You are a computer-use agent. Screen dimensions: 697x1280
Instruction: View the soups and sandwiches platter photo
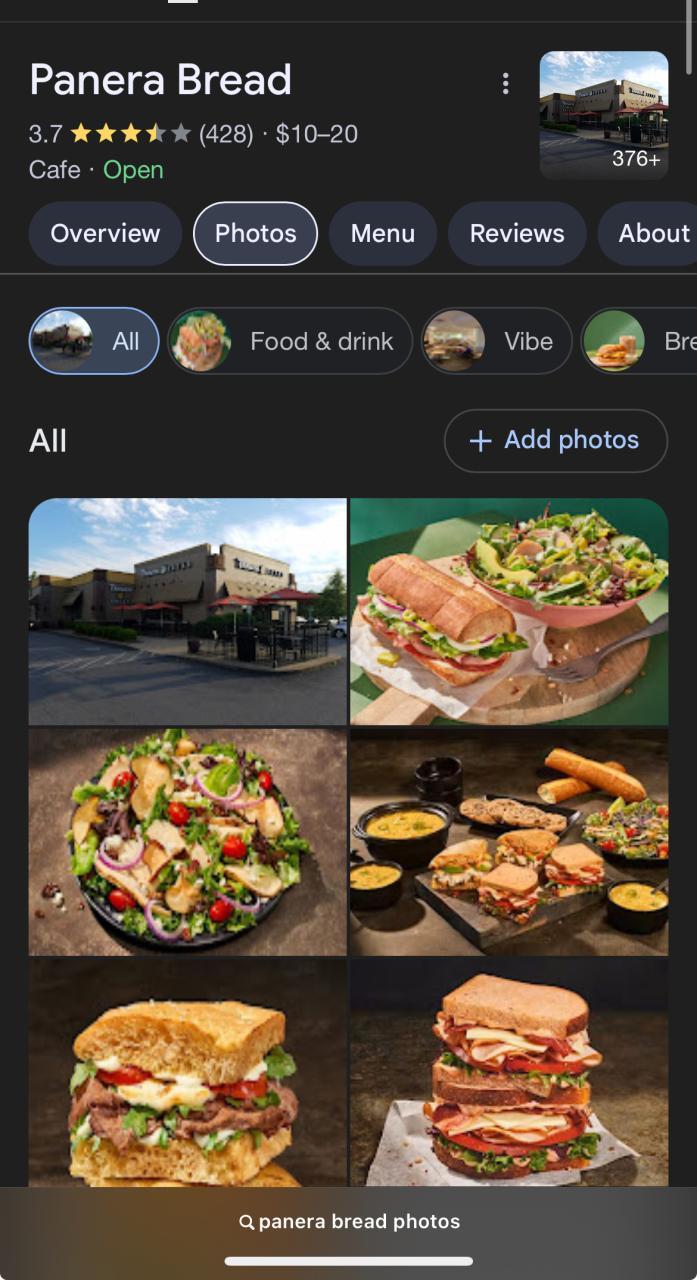[508, 841]
